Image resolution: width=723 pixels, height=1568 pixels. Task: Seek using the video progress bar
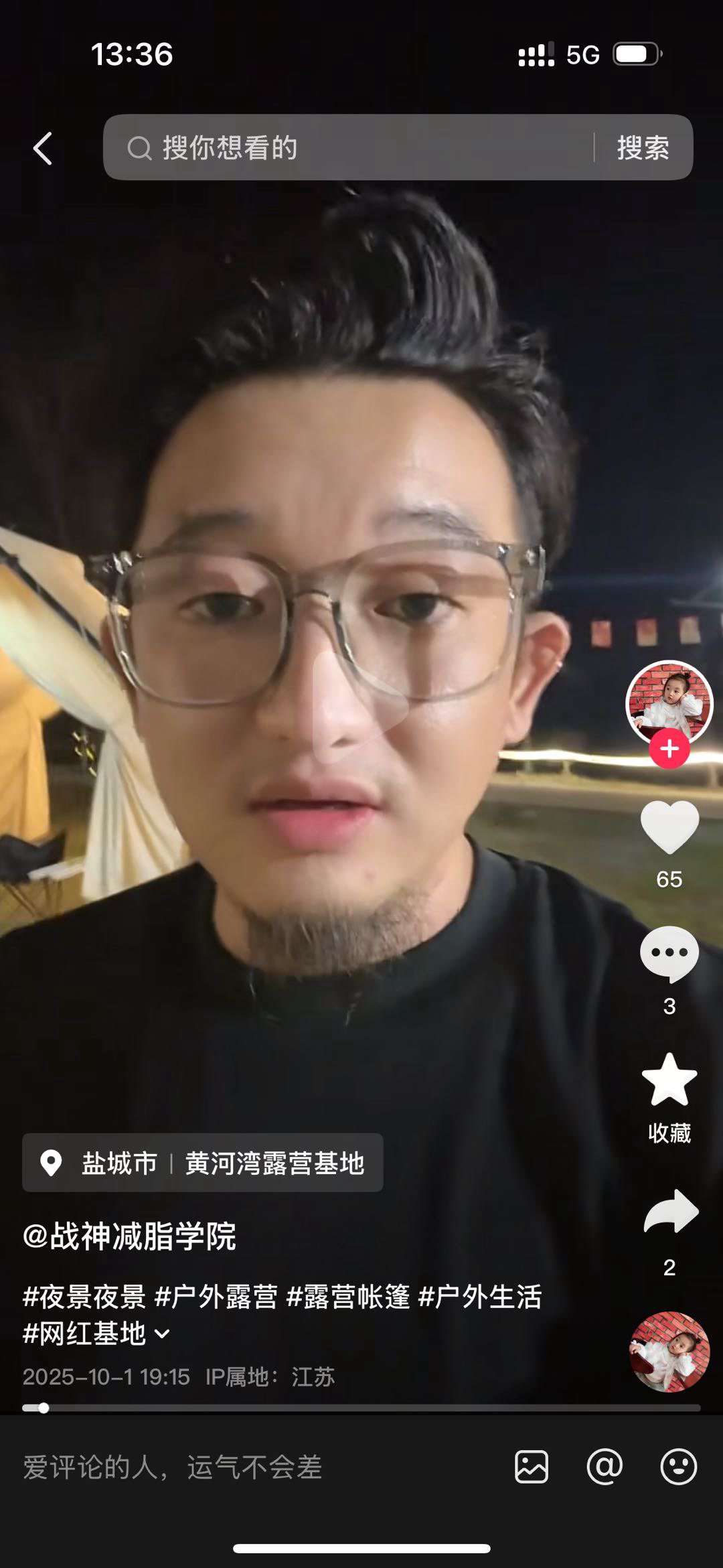tap(361, 1408)
